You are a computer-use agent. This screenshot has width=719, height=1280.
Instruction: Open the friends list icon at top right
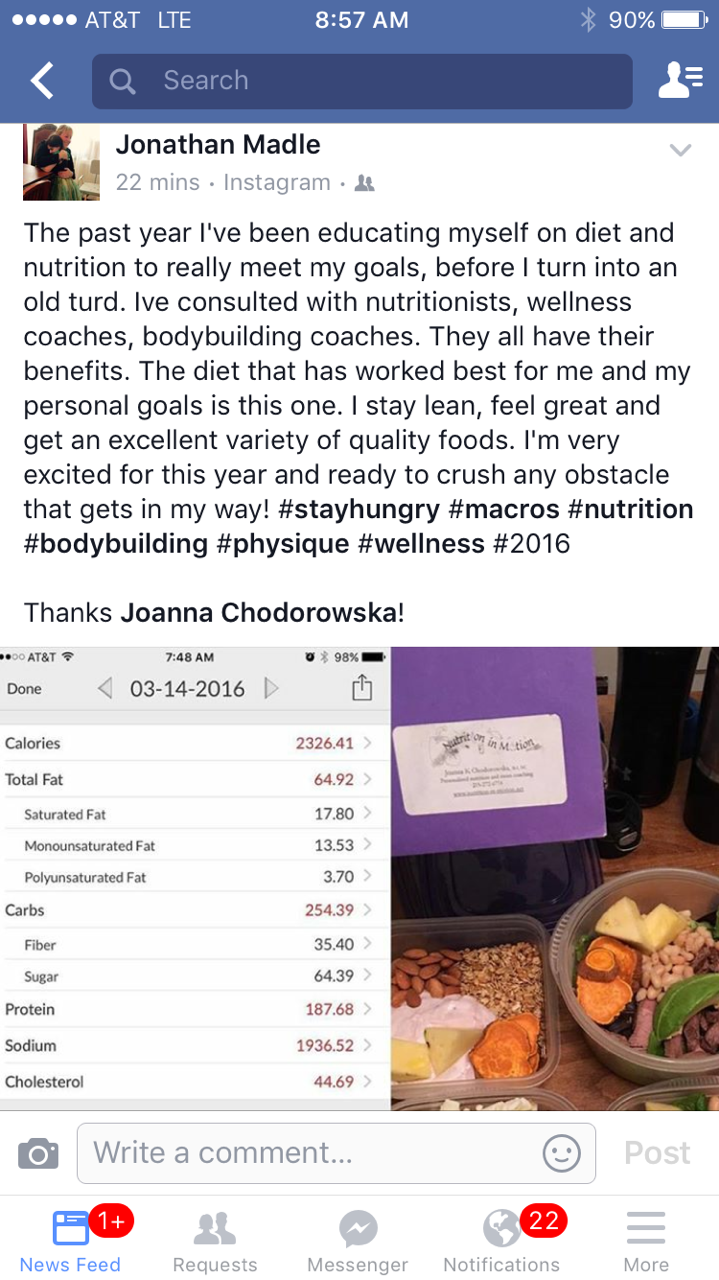coord(680,81)
